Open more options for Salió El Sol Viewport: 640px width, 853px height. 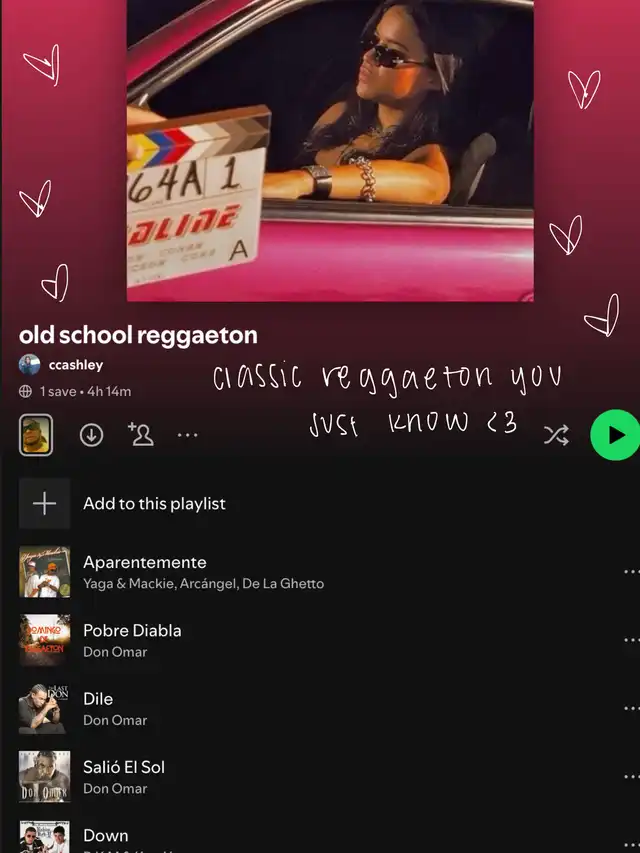[x=631, y=776]
